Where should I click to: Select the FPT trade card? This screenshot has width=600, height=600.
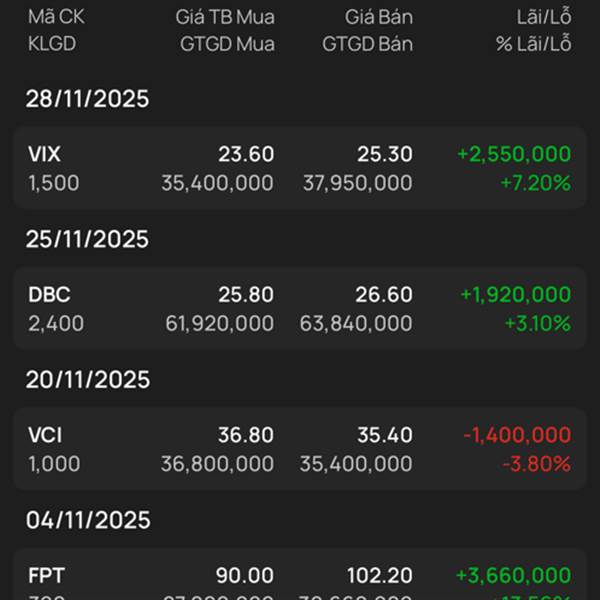[x=300, y=578]
